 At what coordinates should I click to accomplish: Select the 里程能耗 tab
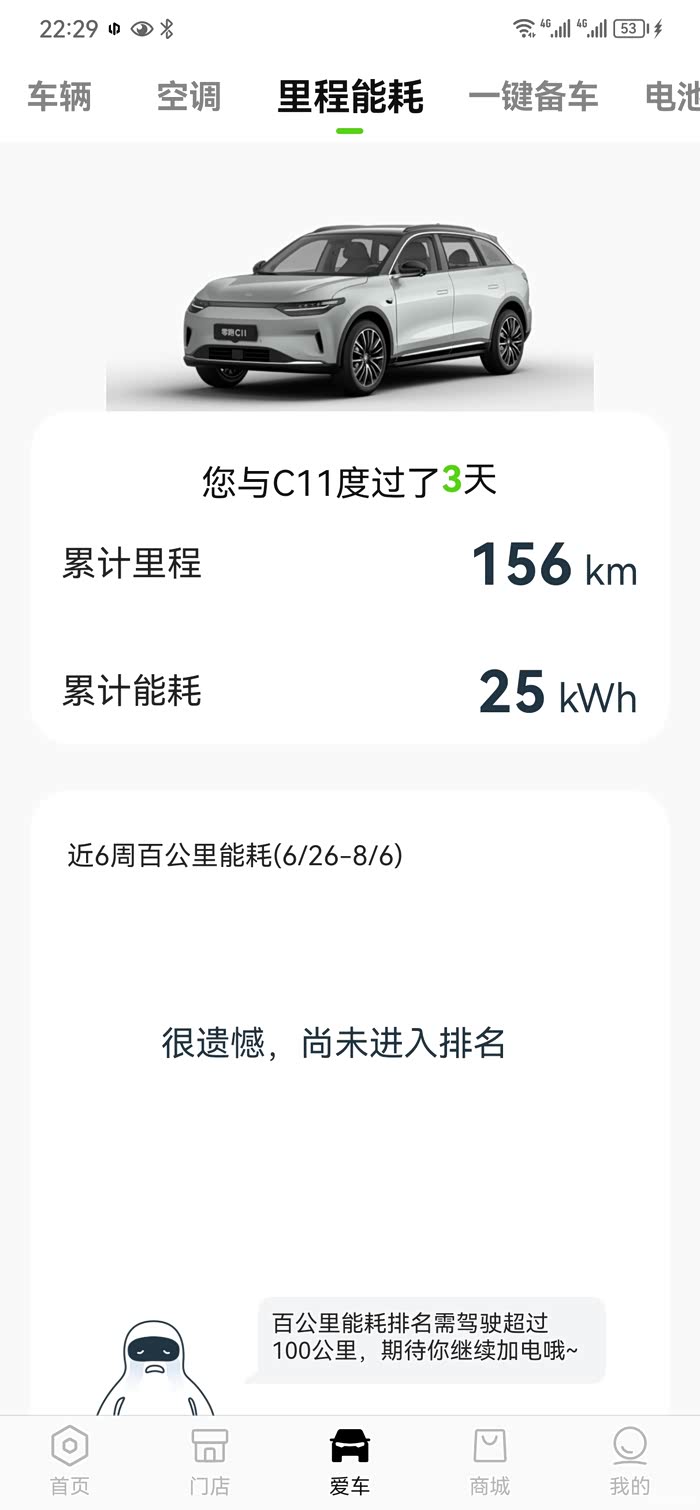coord(350,97)
